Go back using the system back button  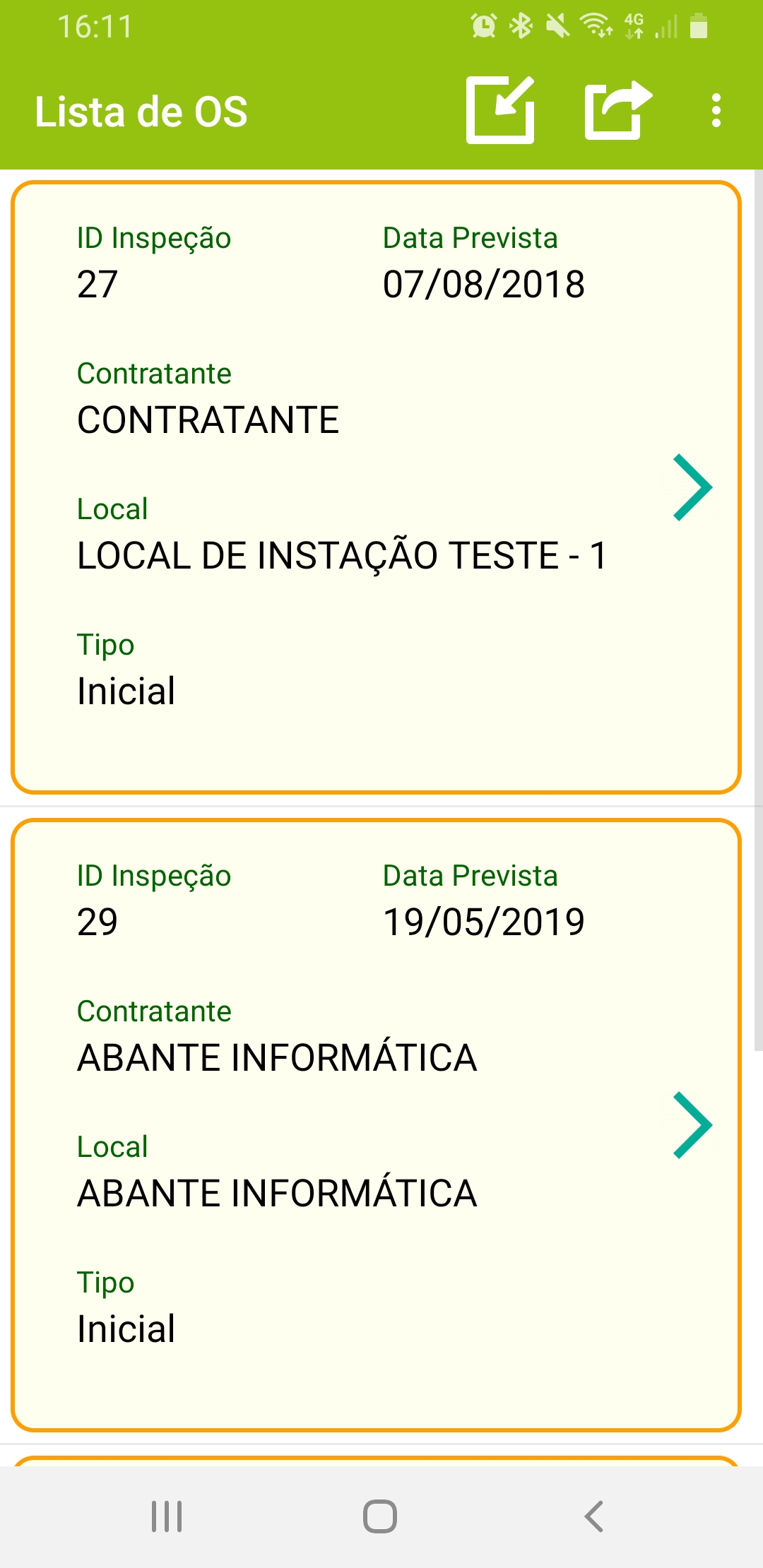(594, 1516)
